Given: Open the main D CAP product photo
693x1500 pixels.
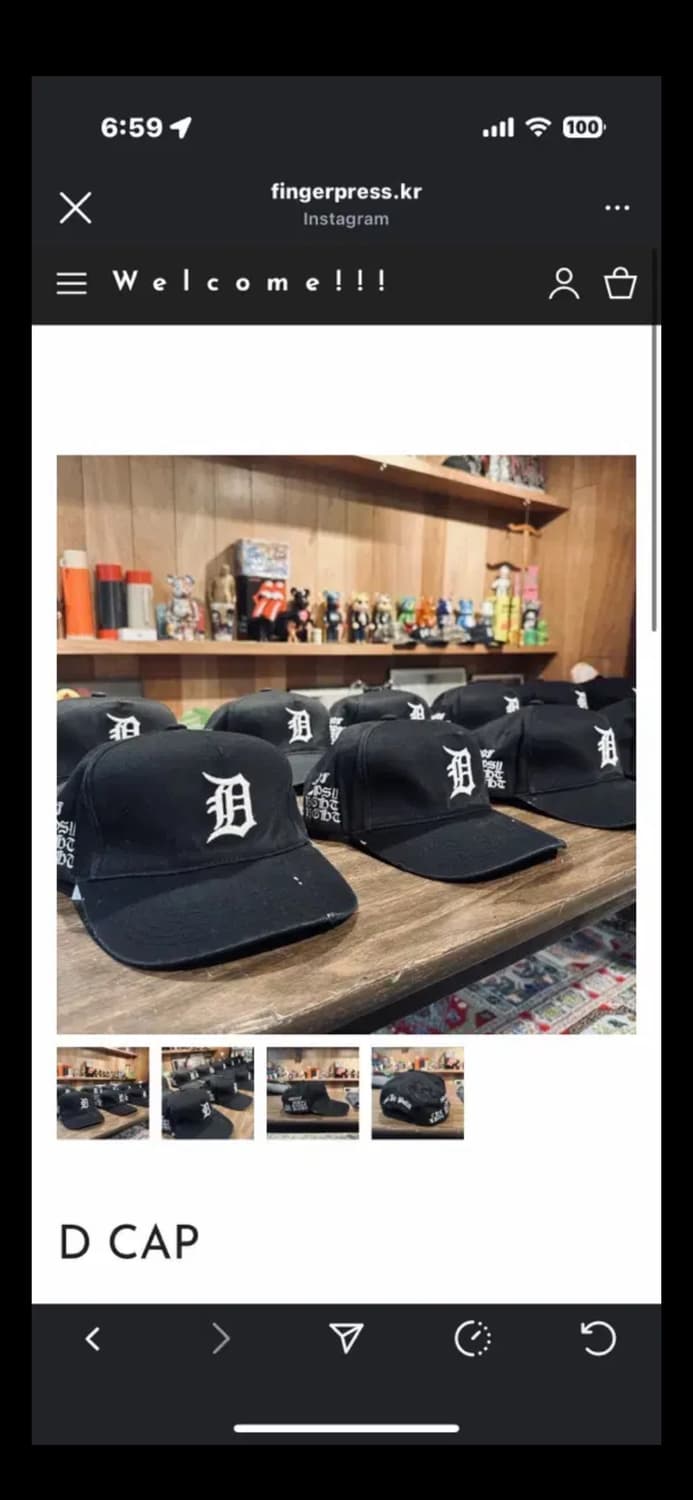Looking at the screenshot, I should tap(346, 744).
